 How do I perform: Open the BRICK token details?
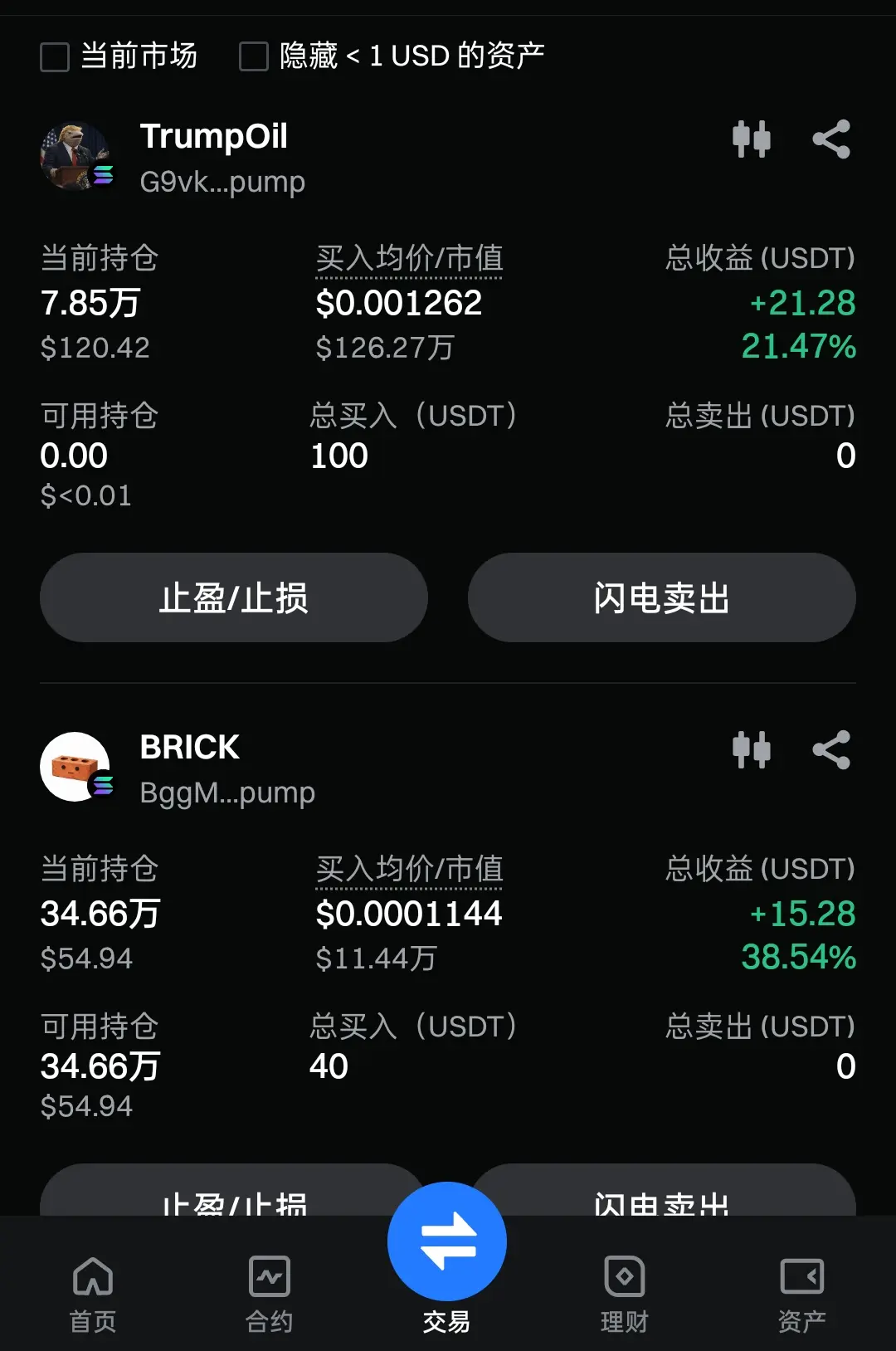[x=189, y=748]
